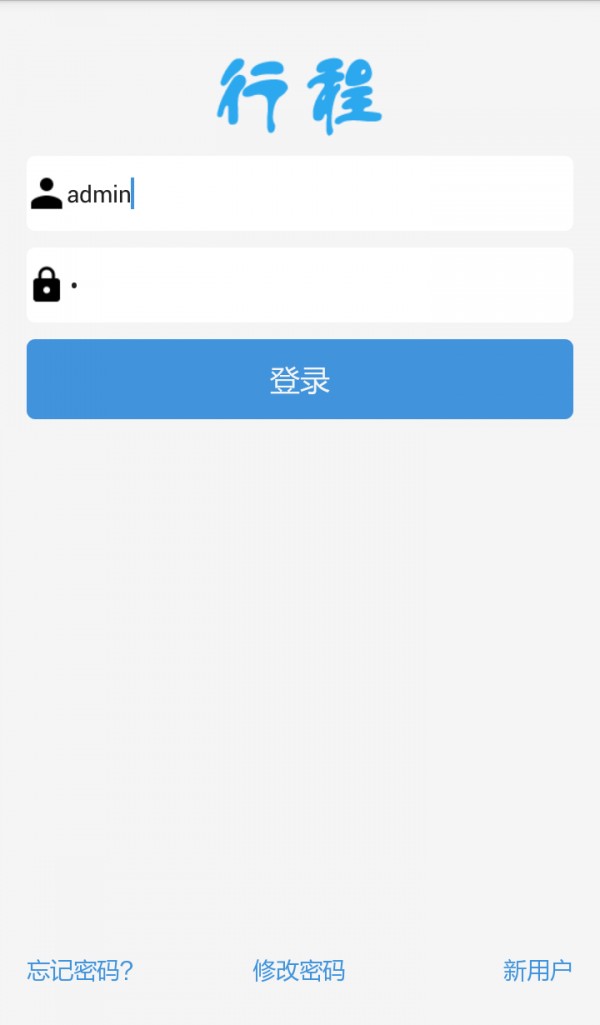Tap the blue 登录 login button
Viewport: 600px width, 1025px height.
[300, 380]
